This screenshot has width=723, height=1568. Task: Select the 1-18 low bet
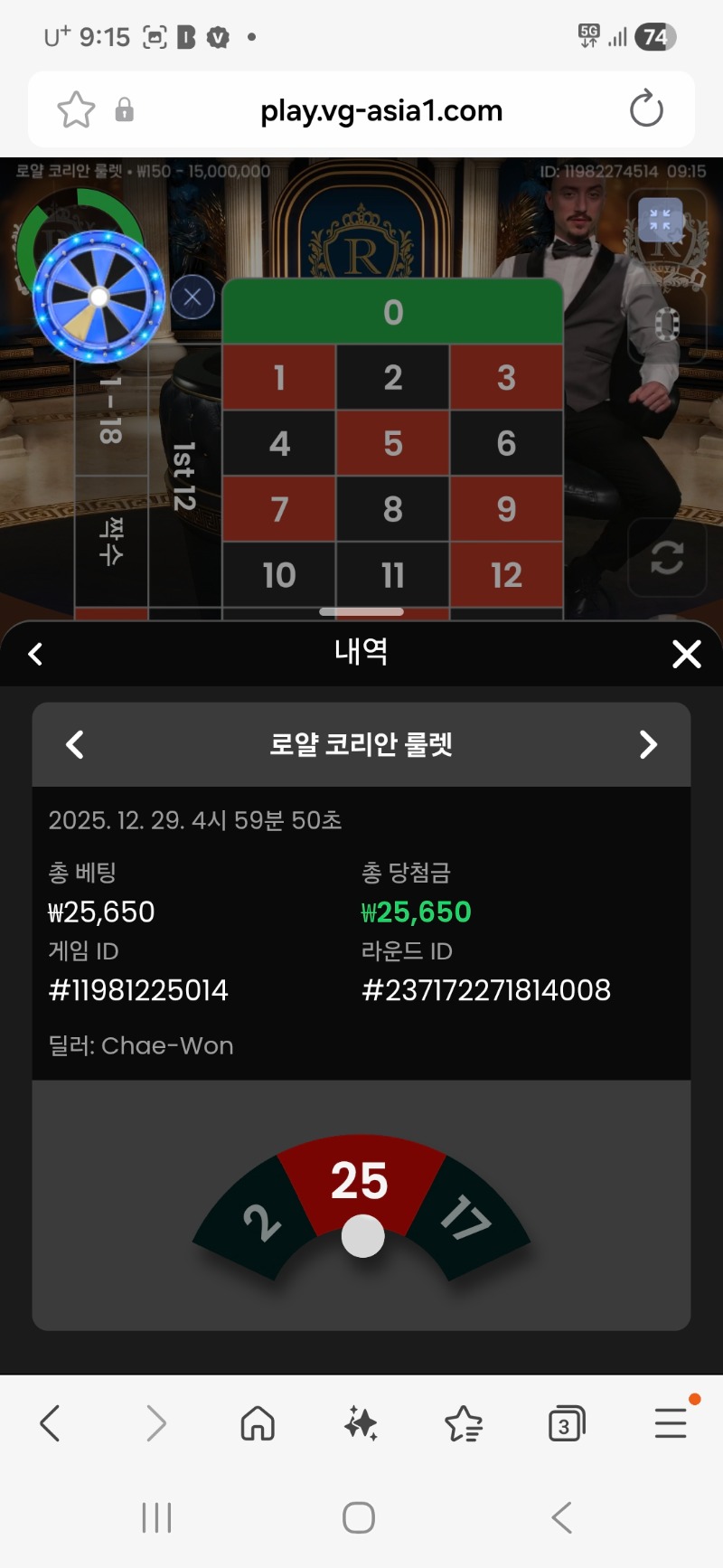click(110, 411)
